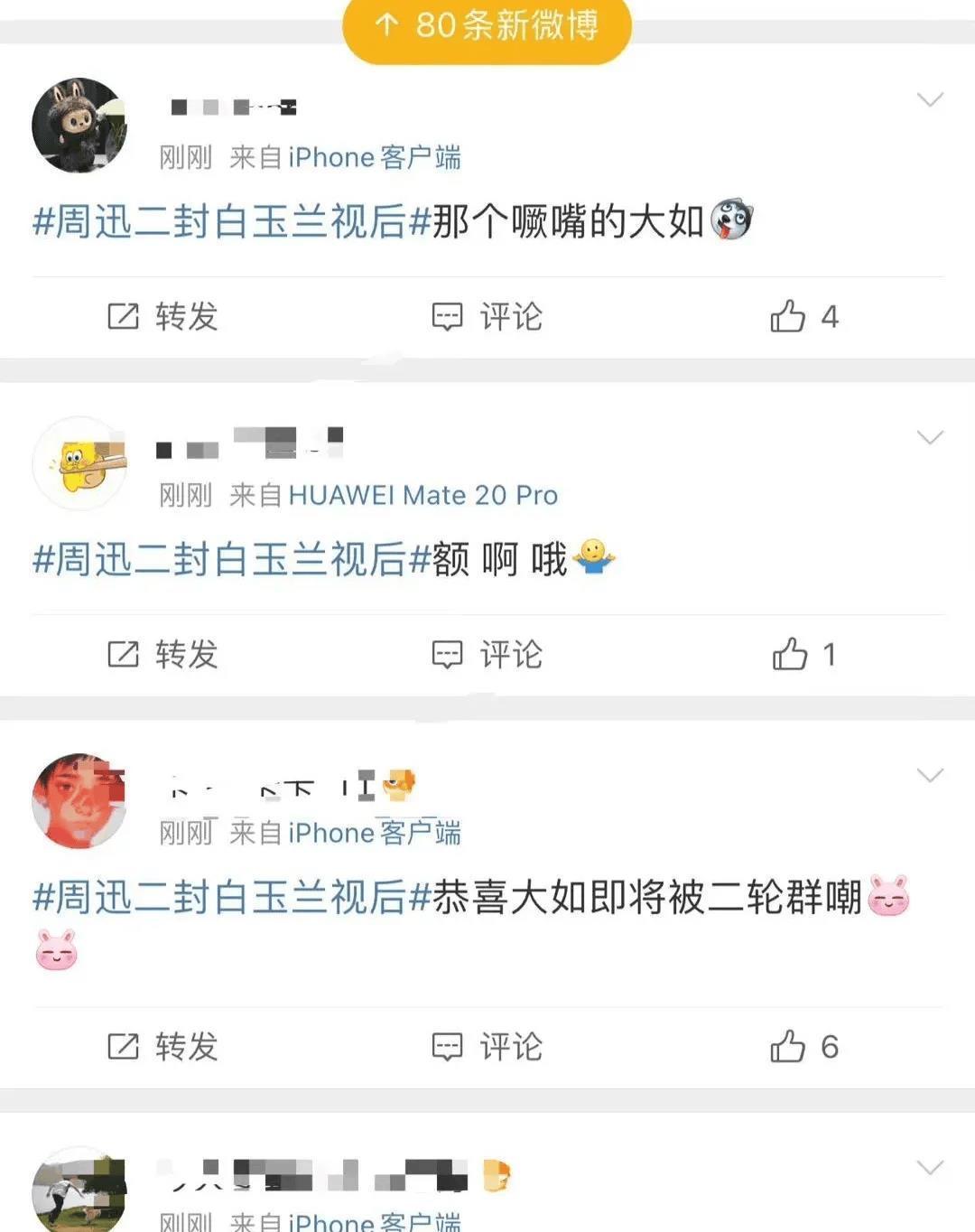Open the author avatar of 那个噘嘴的大如 post

point(79,126)
